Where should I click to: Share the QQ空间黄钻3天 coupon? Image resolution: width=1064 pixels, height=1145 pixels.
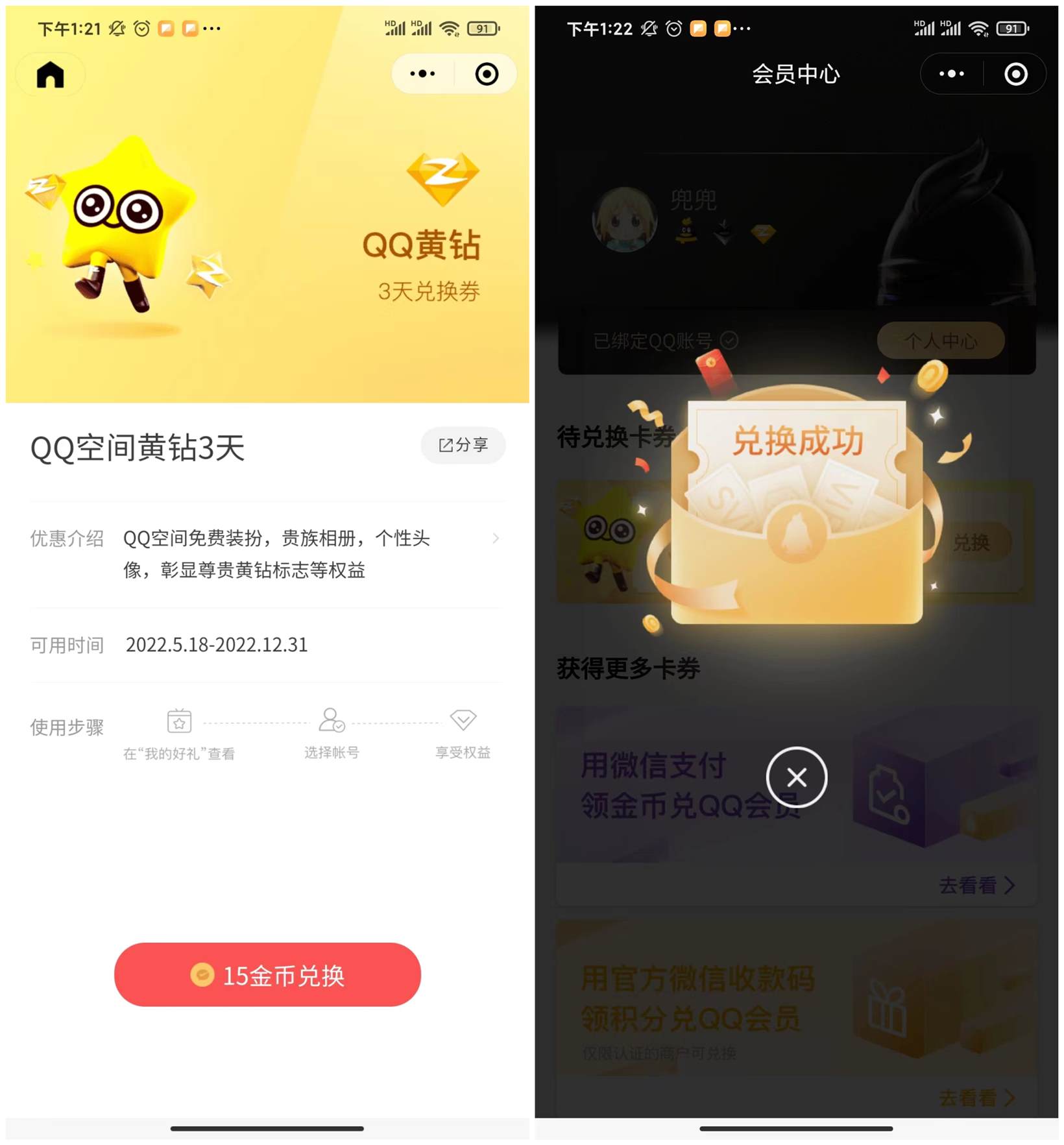[463, 445]
